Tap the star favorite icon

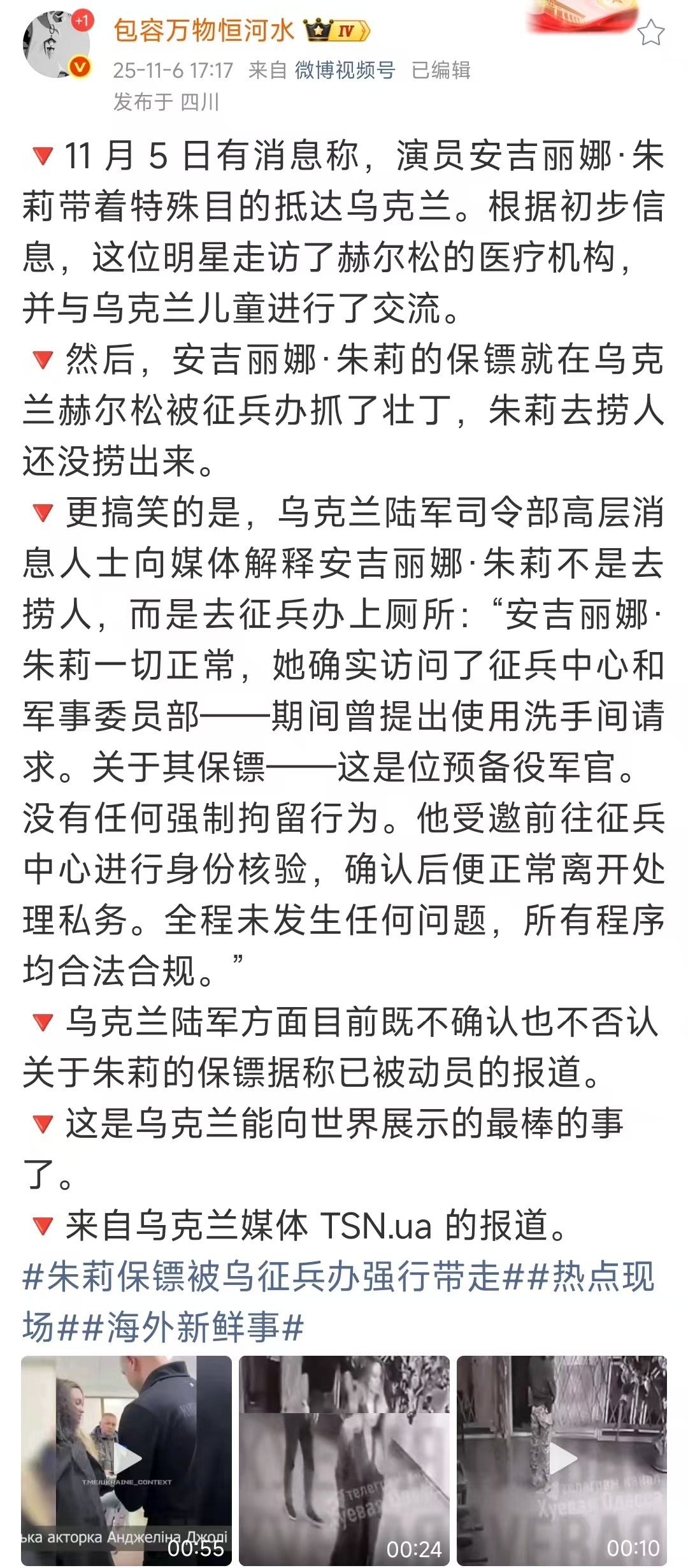[x=650, y=33]
